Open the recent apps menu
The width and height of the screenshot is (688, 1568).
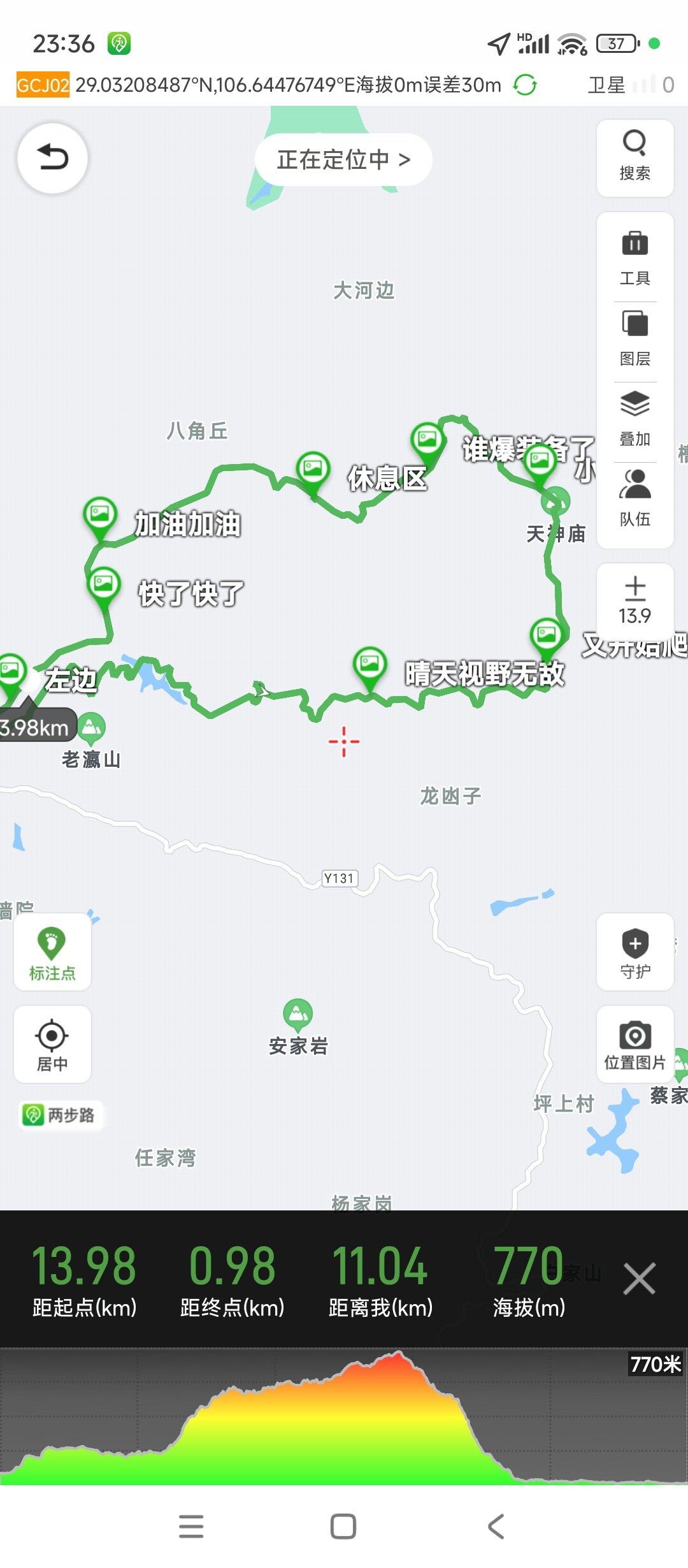(x=191, y=1527)
